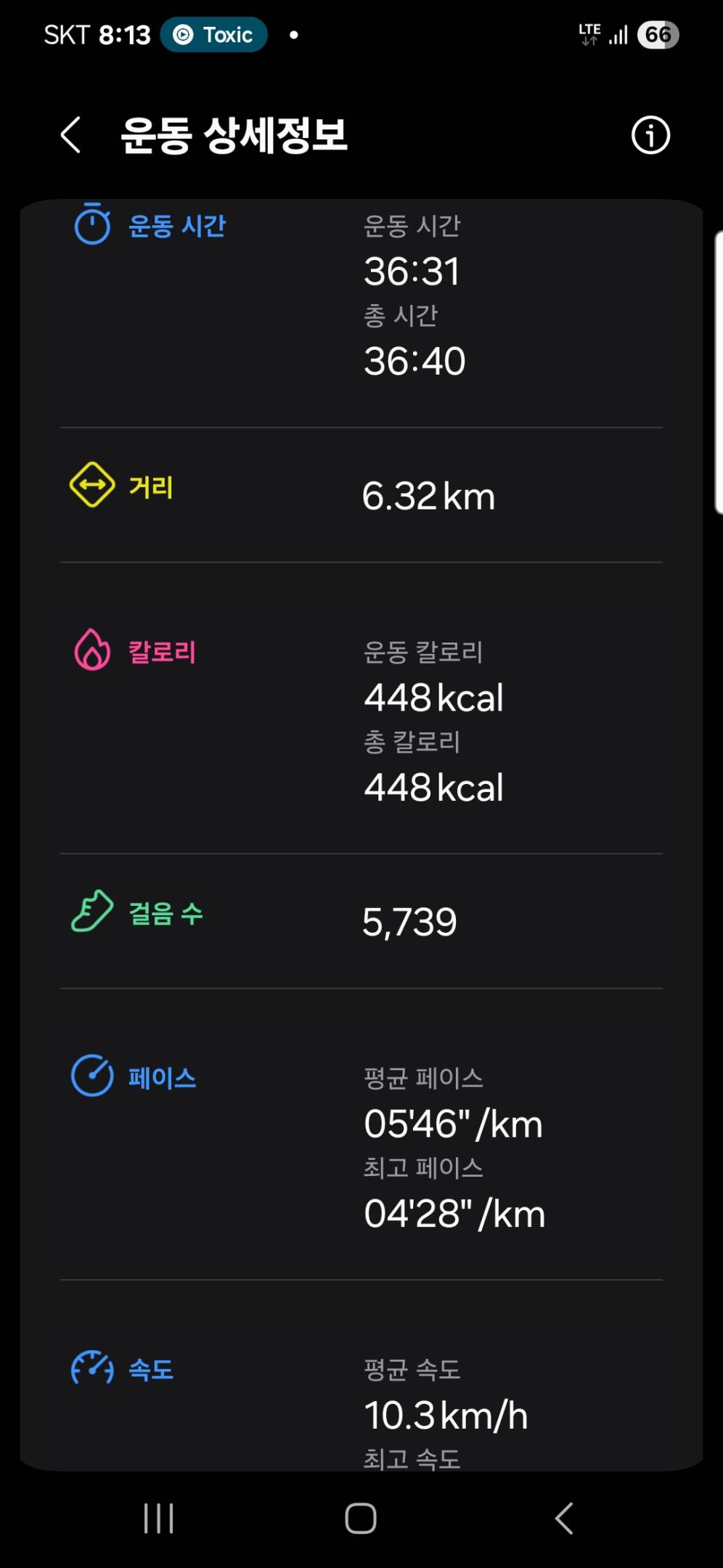
Task: Go to the home screen
Action: tap(361, 1518)
